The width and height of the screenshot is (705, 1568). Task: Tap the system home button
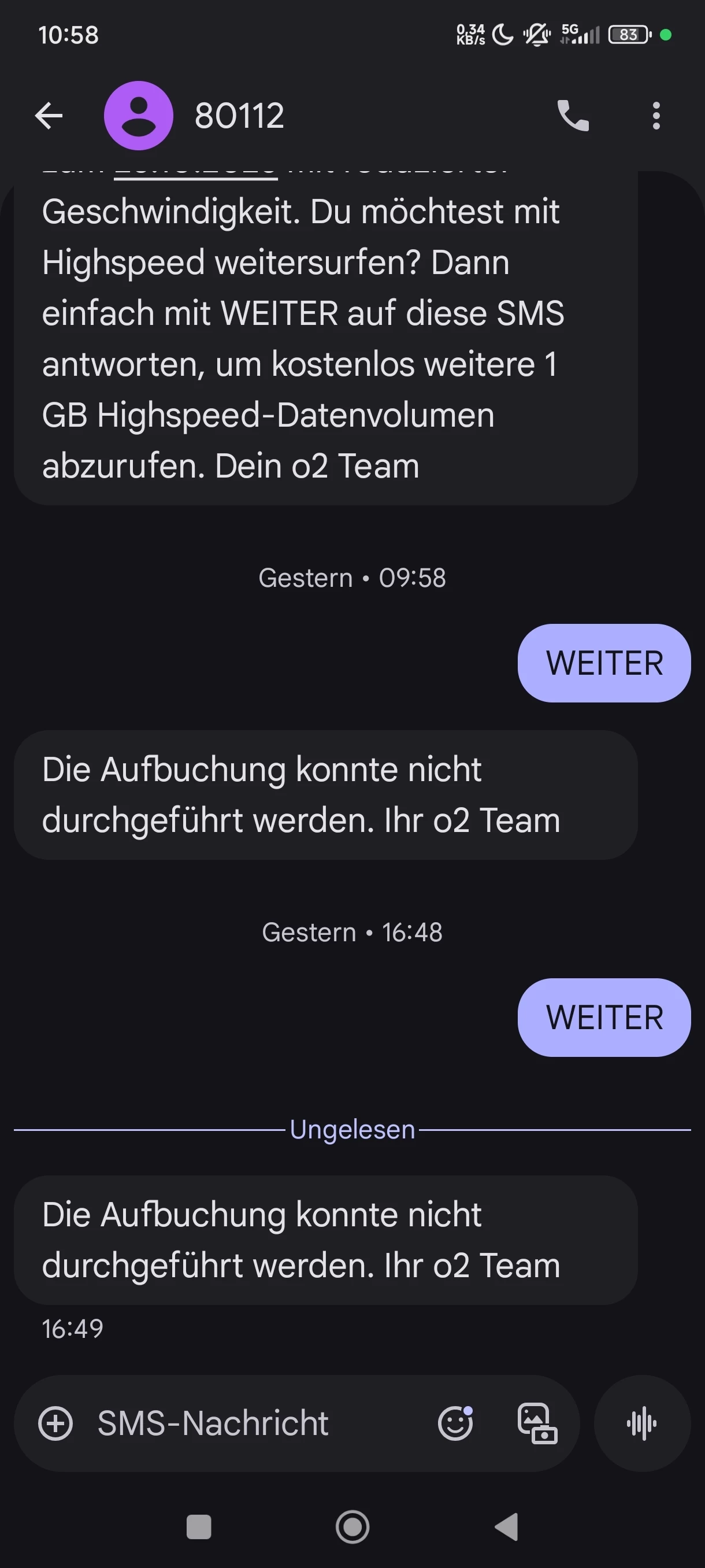click(352, 1526)
